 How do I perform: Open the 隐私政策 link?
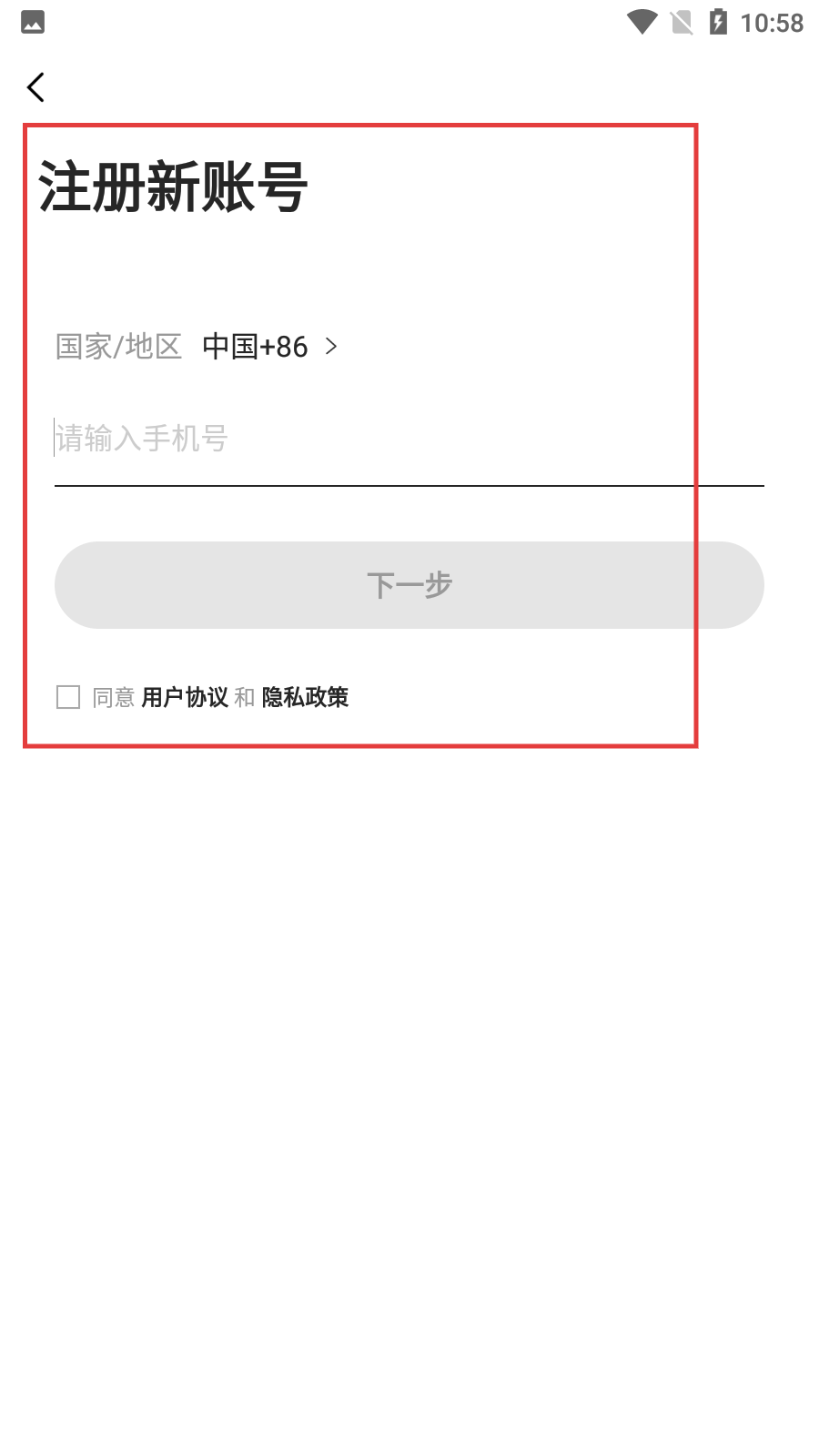pos(305,697)
